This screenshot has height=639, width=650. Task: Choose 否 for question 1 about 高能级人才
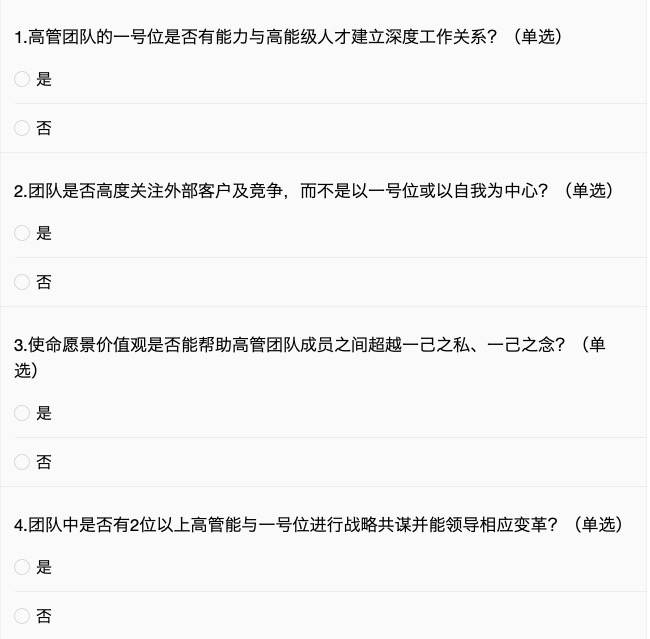point(22,128)
